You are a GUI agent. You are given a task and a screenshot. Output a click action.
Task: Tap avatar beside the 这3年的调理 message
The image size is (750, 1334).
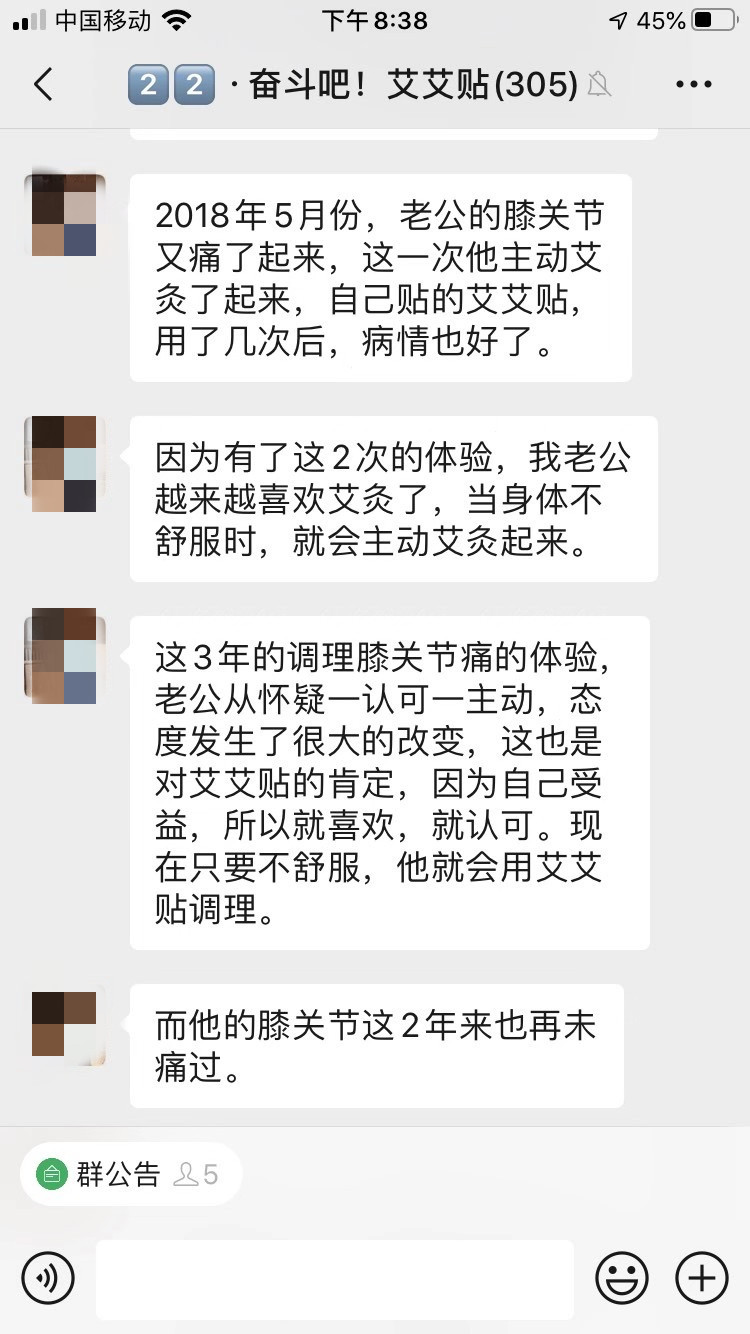[x=65, y=655]
